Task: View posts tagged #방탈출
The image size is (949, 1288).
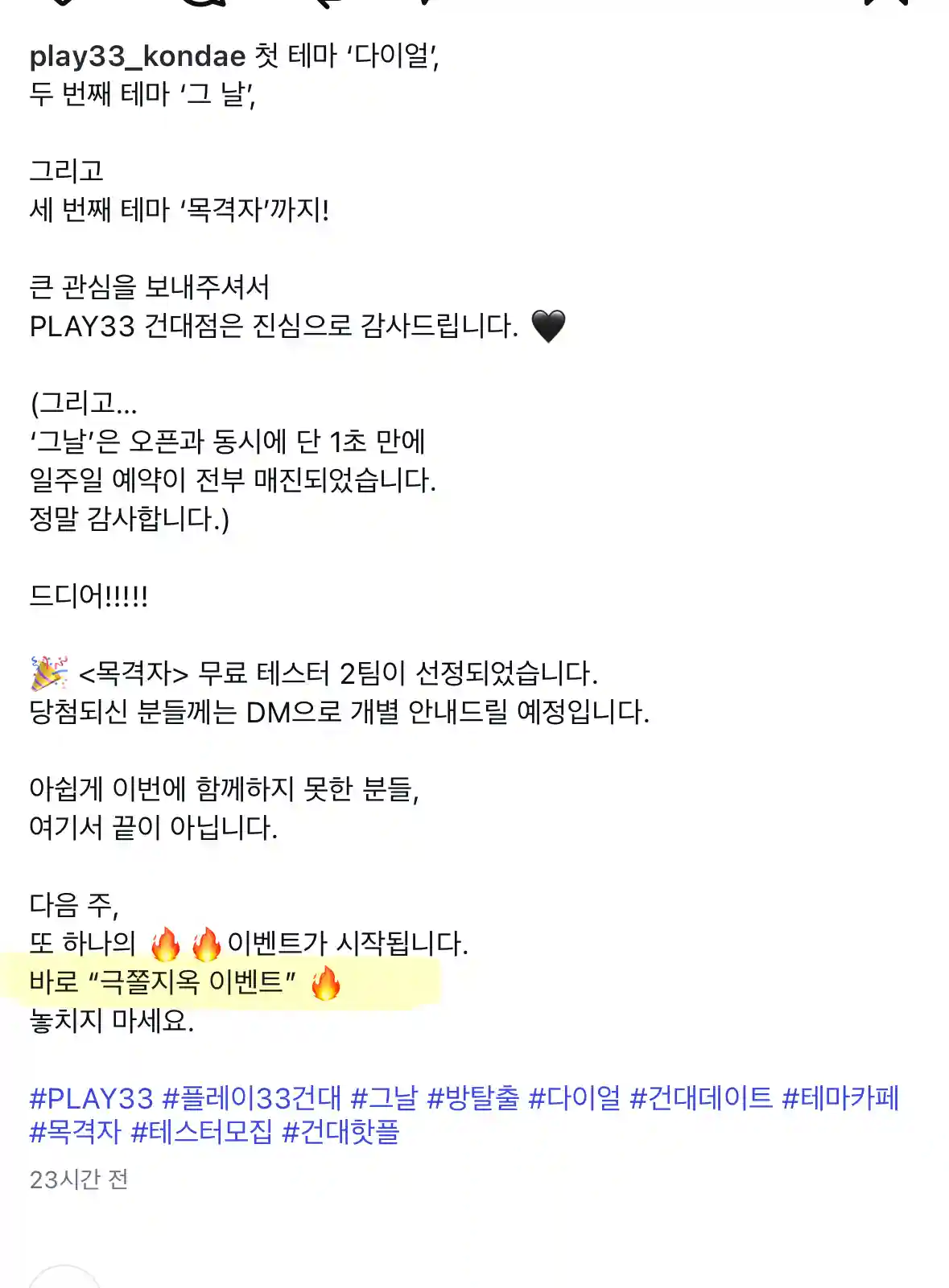Action: click(x=472, y=1098)
